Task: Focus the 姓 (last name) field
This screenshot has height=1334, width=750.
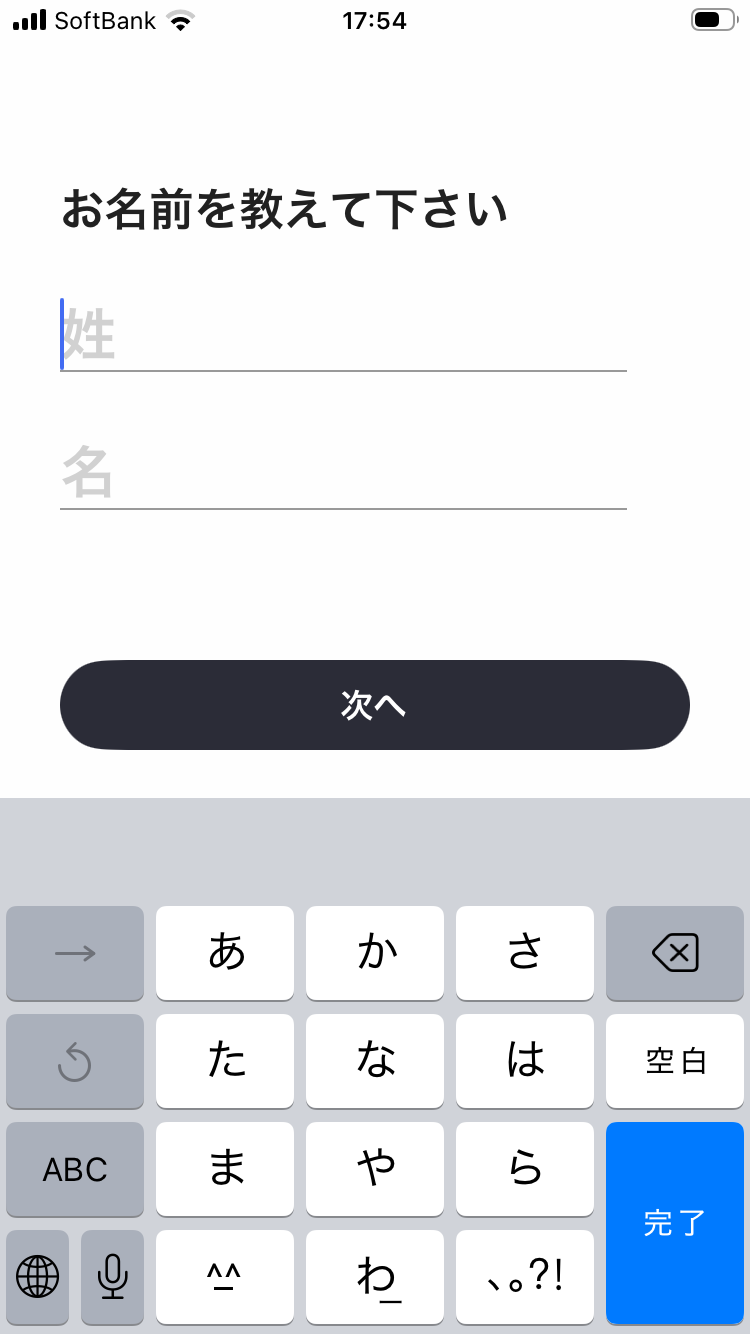Action: pyautogui.click(x=343, y=336)
